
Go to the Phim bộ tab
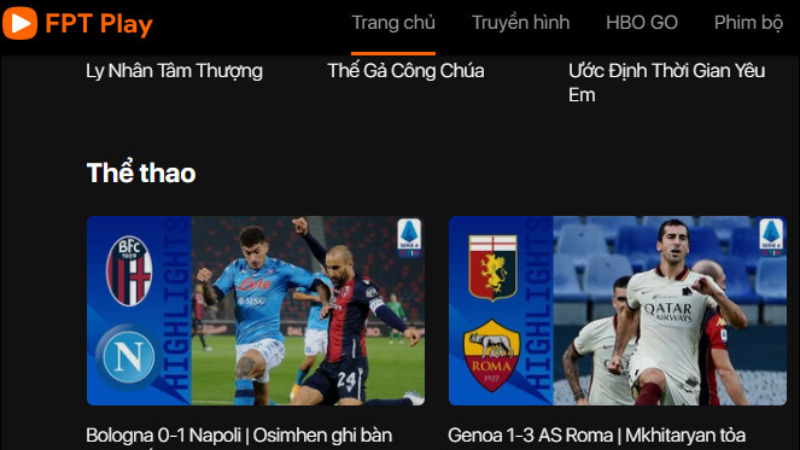[748, 23]
